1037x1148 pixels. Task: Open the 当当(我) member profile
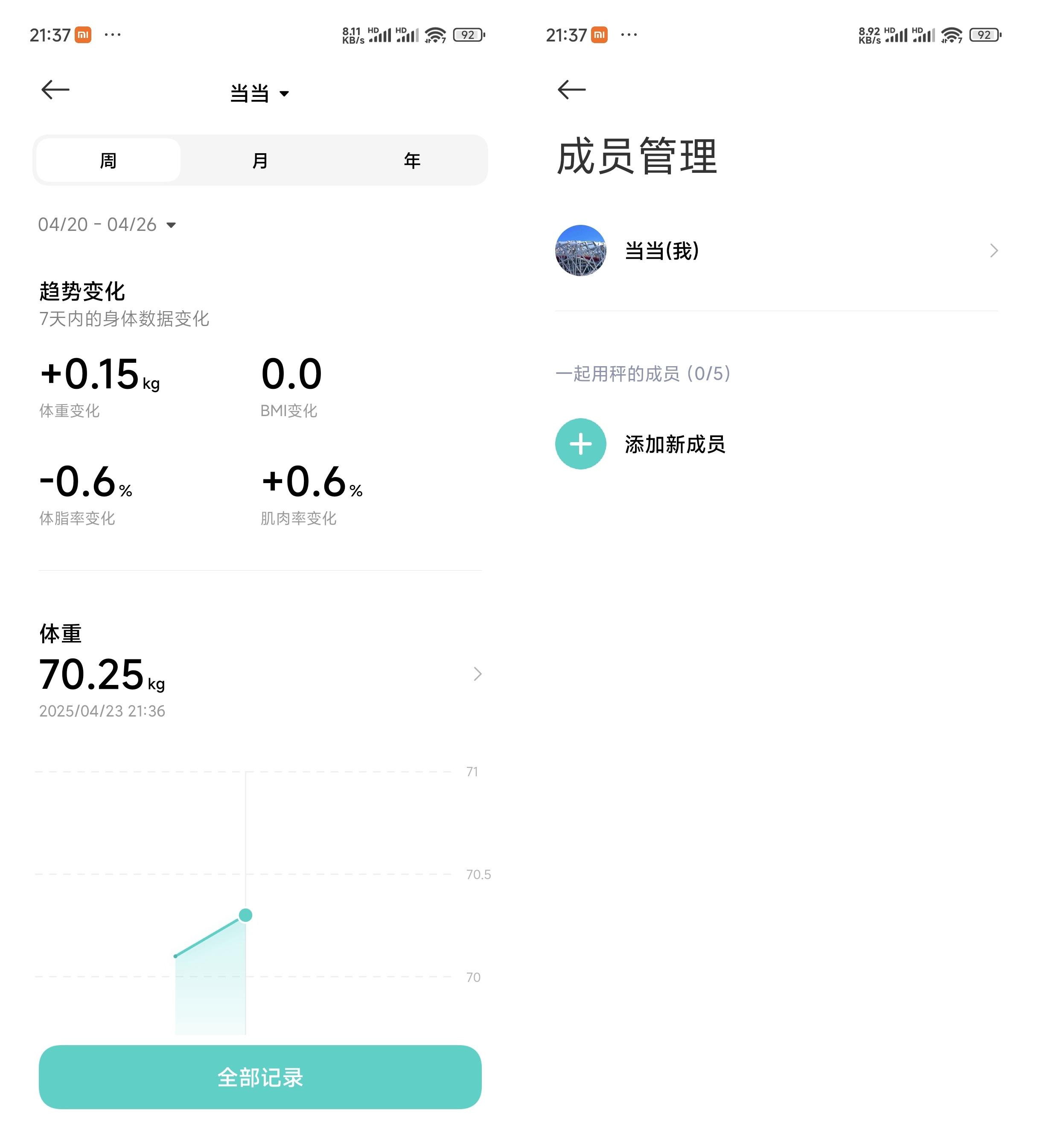click(775, 251)
